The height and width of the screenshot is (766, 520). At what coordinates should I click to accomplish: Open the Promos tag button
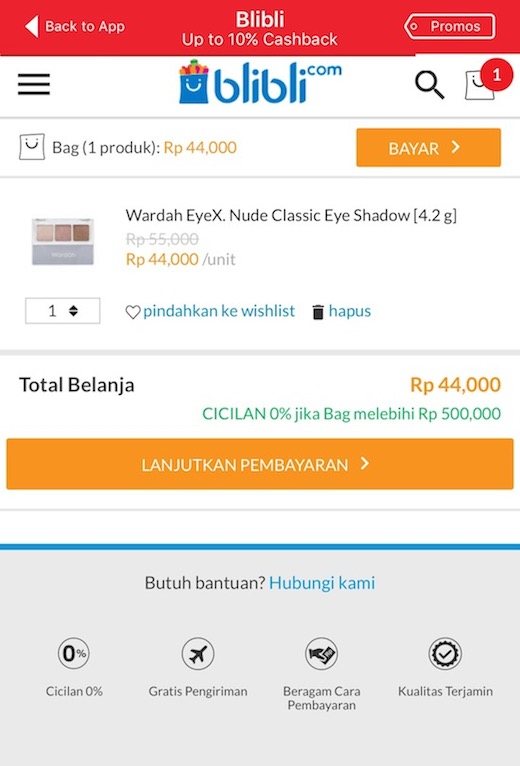(x=449, y=26)
